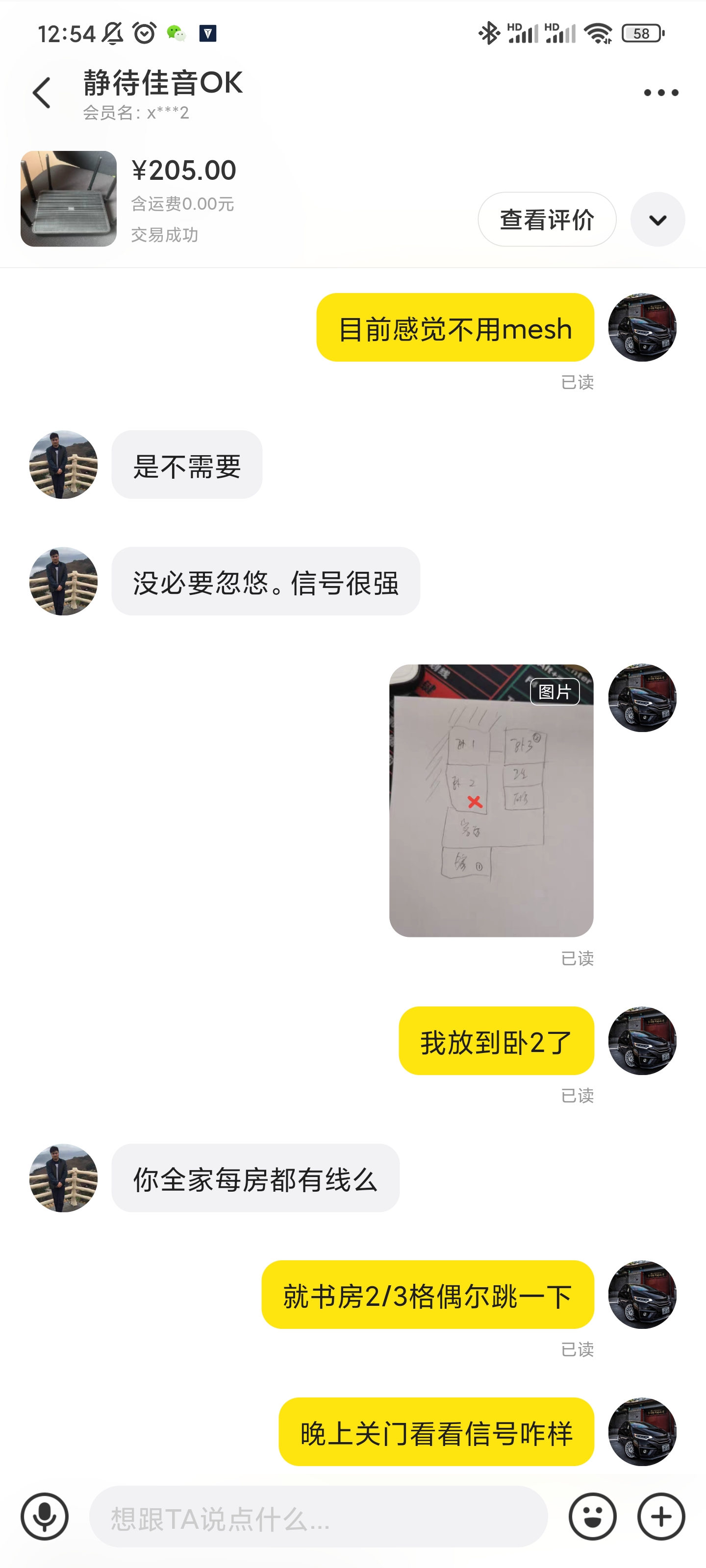Tap the price ¥205.00 order details
This screenshot has width=706, height=1568.
(184, 171)
